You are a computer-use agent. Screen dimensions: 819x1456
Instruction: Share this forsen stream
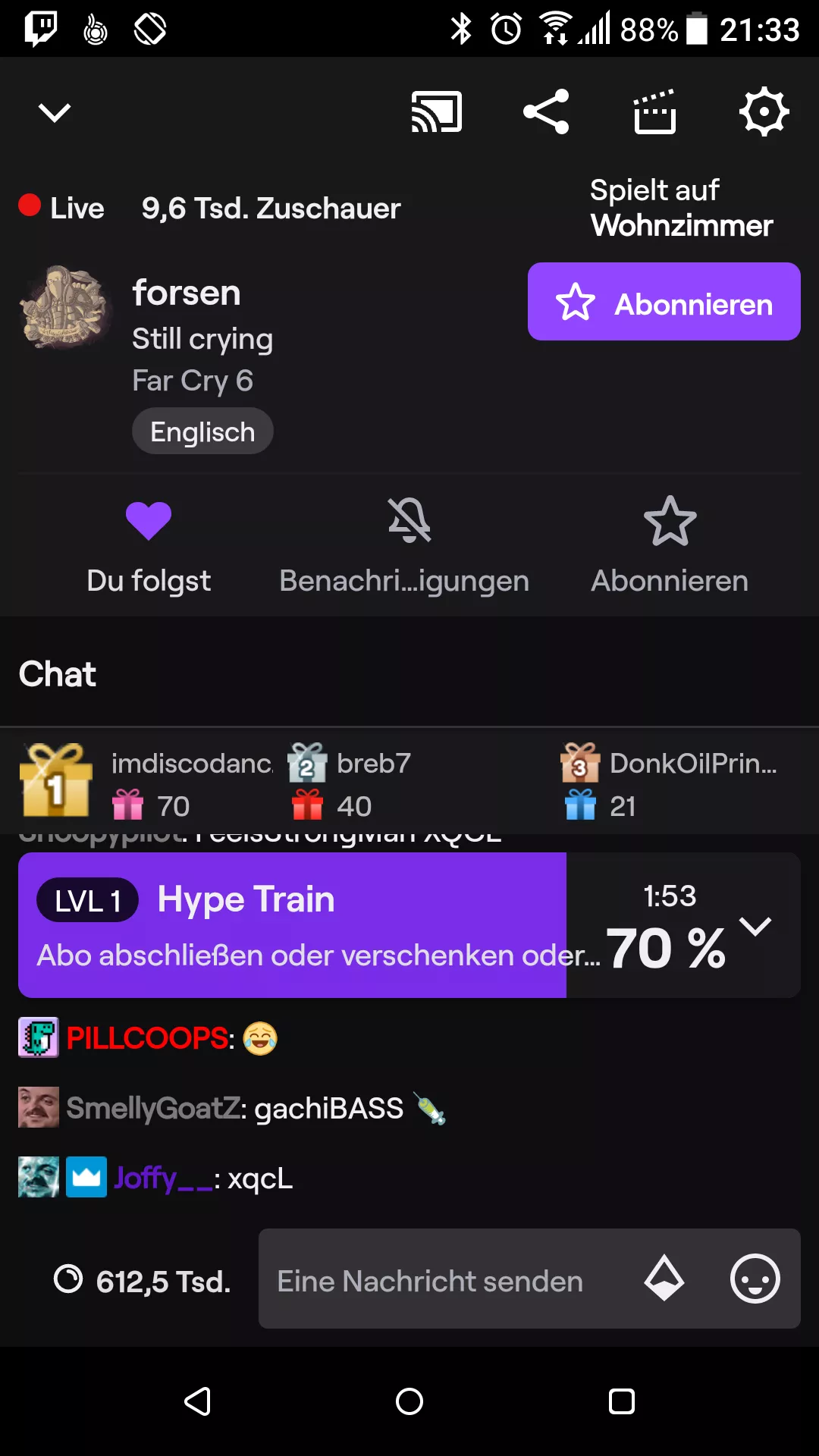(546, 112)
